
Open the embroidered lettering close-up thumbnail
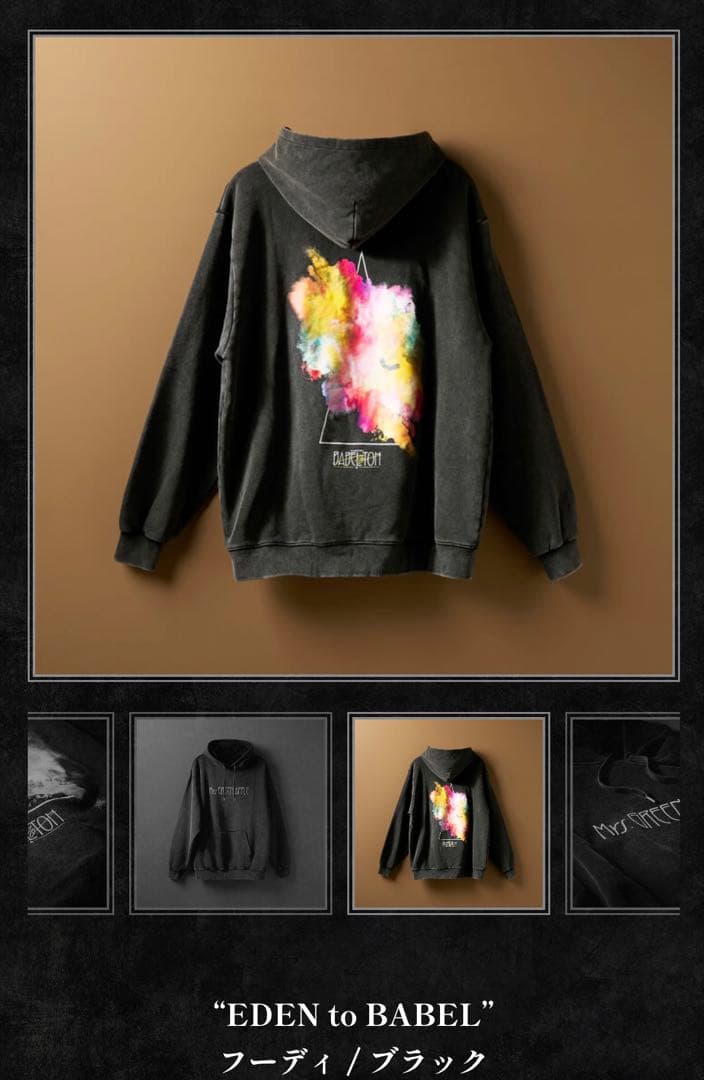624,813
